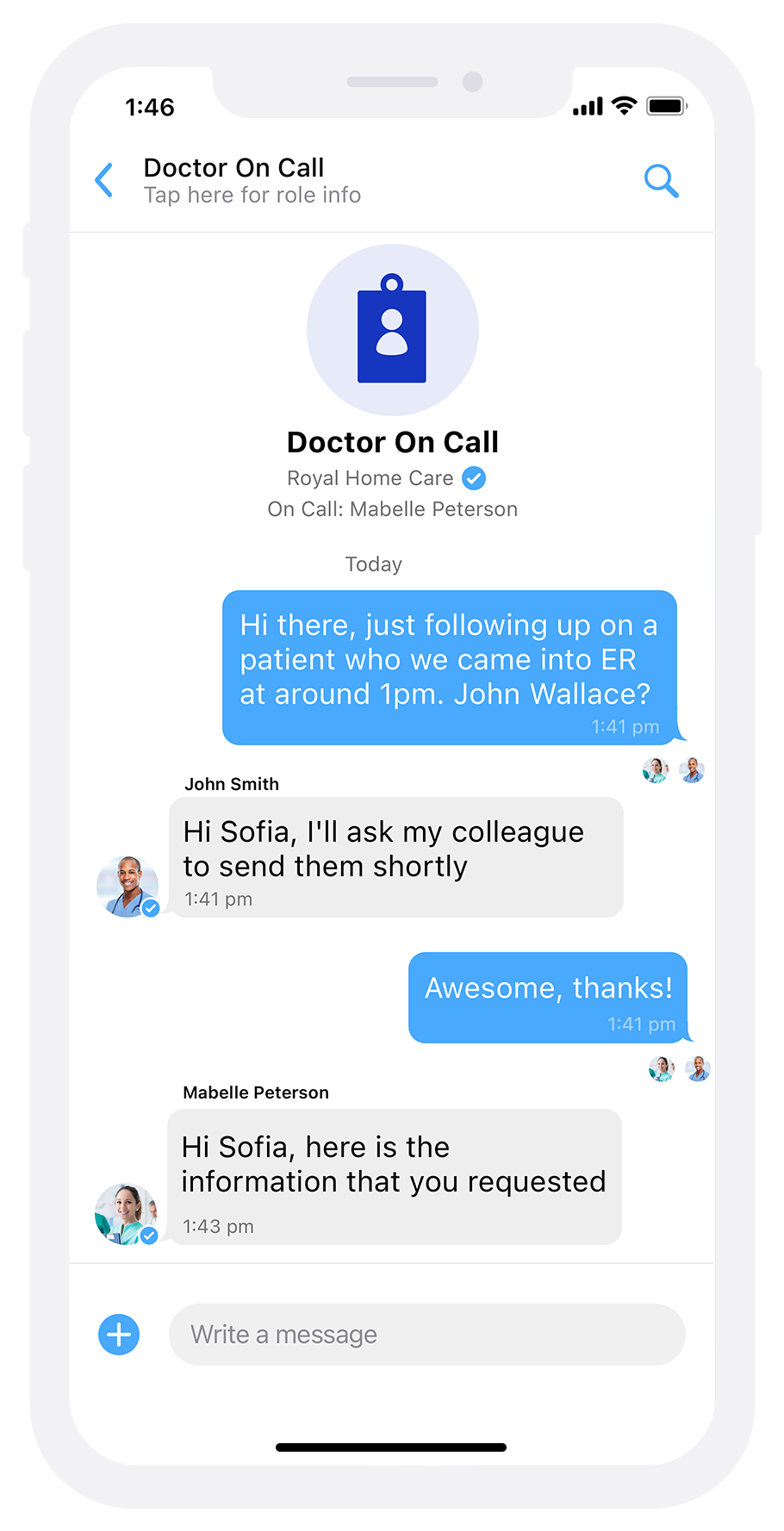Open John Smith's profile picture
This screenshot has width=784, height=1531.
pos(128,886)
